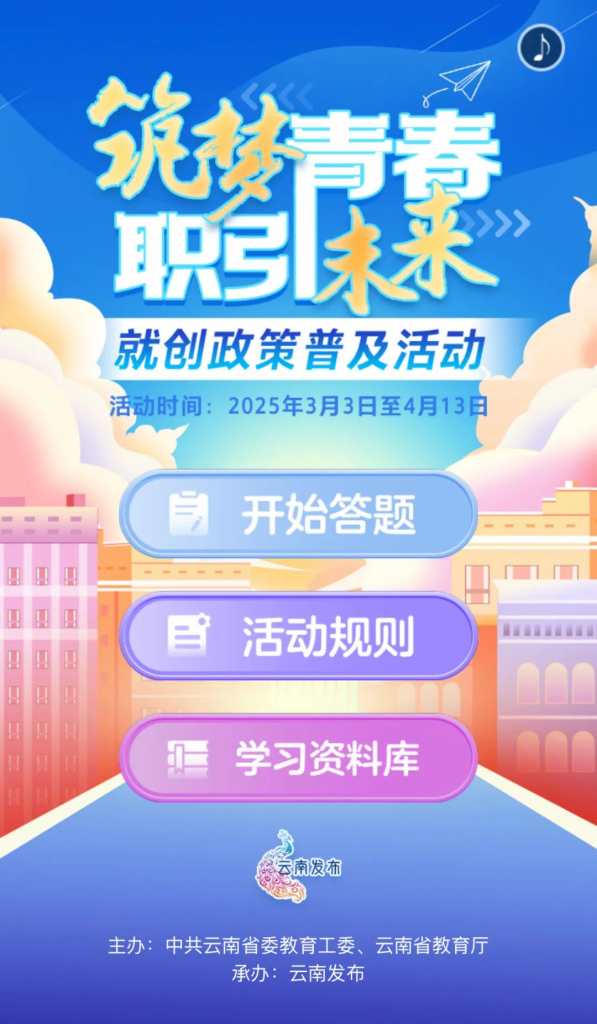The image size is (597, 1024).
Task: Toggle the background music icon
Action: pos(541,47)
